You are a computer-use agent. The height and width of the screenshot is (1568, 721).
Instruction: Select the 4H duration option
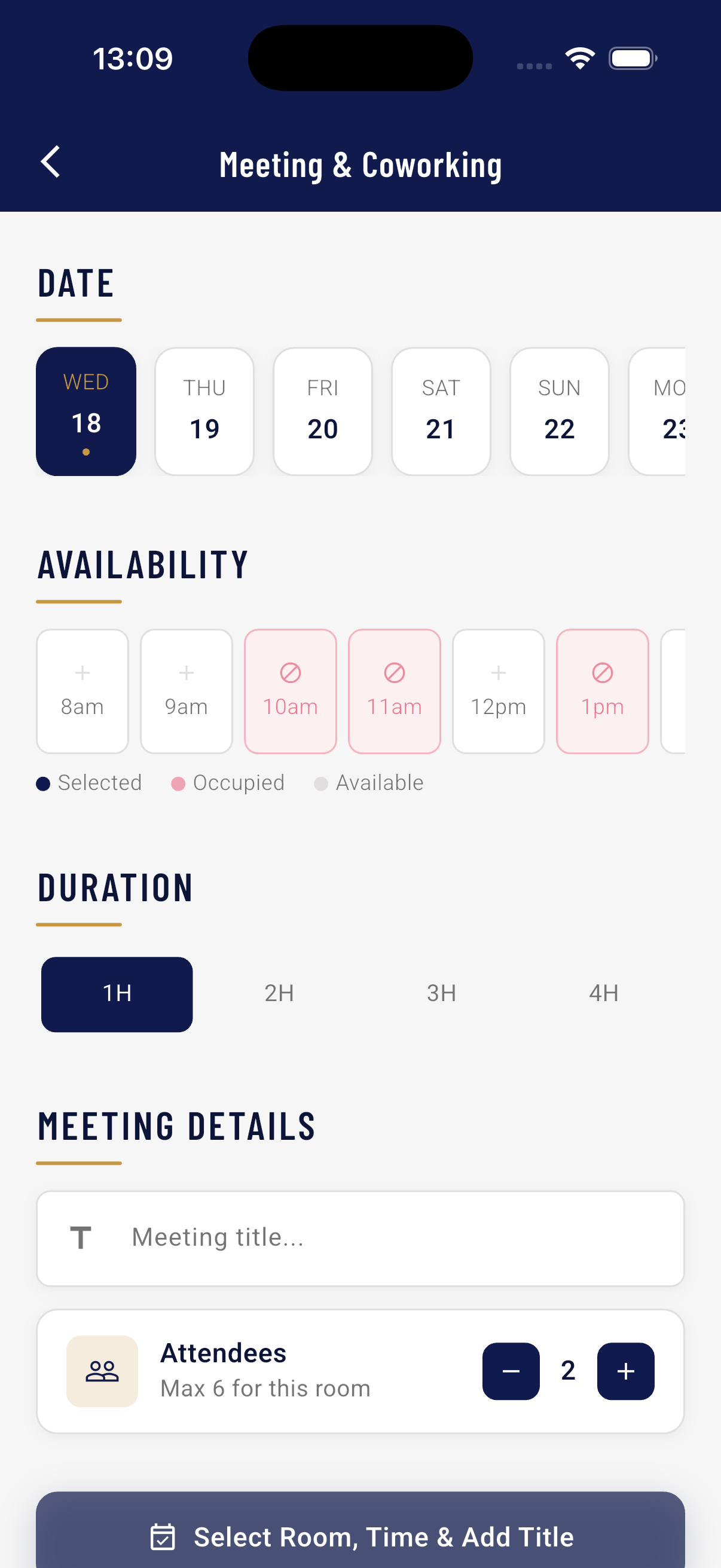[603, 993]
